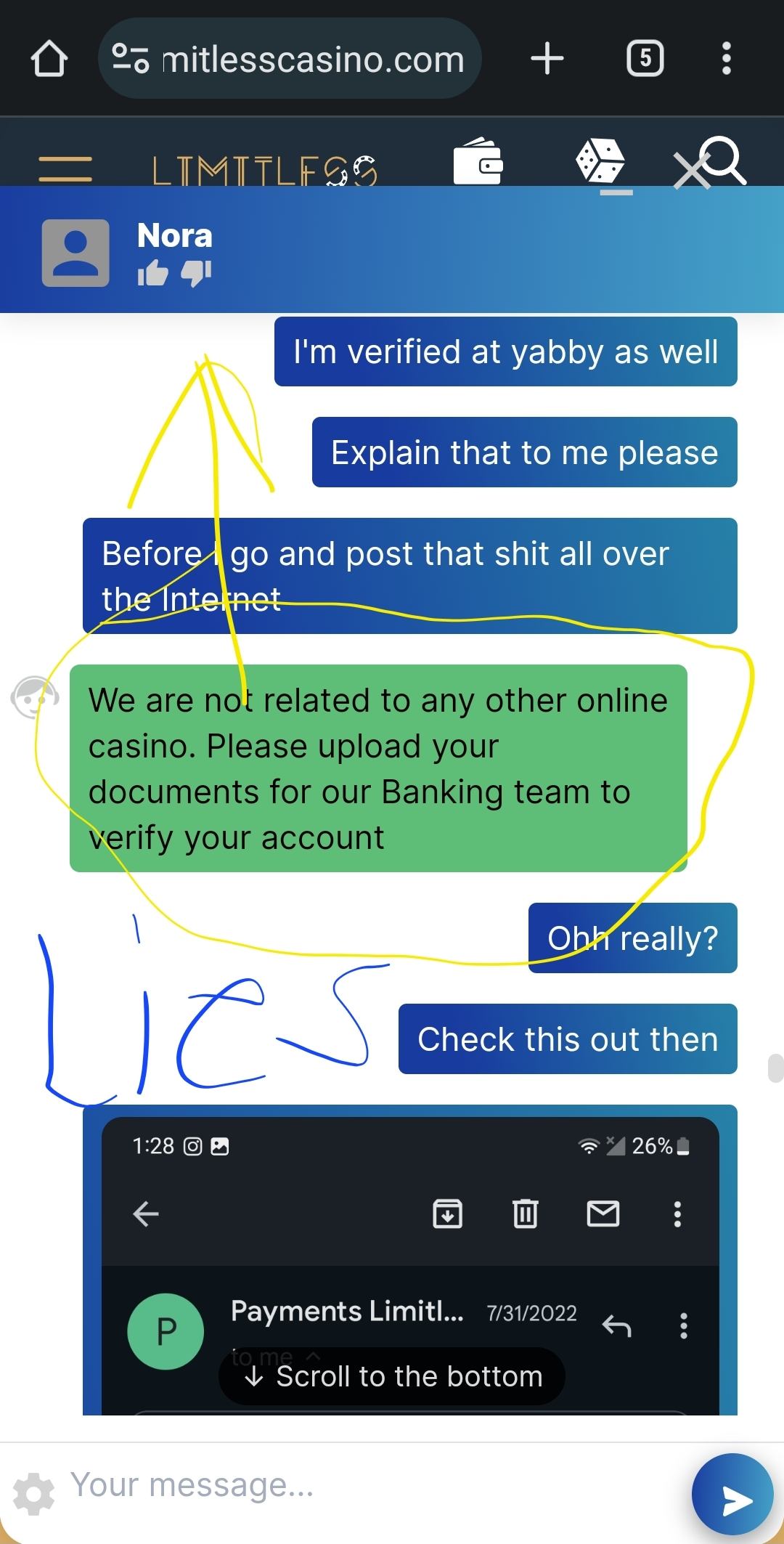This screenshot has width=784, height=1544.
Task: Open the chat settings gear
Action: coord(34,1493)
